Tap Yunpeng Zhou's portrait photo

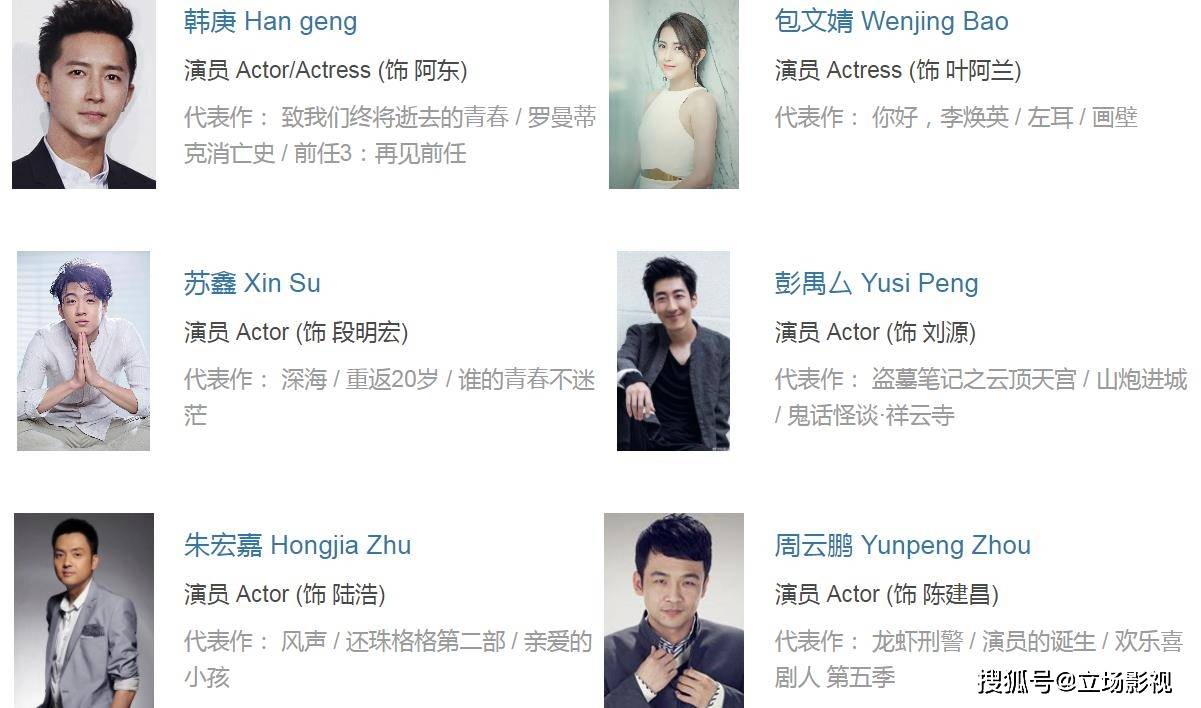pyautogui.click(x=673, y=610)
